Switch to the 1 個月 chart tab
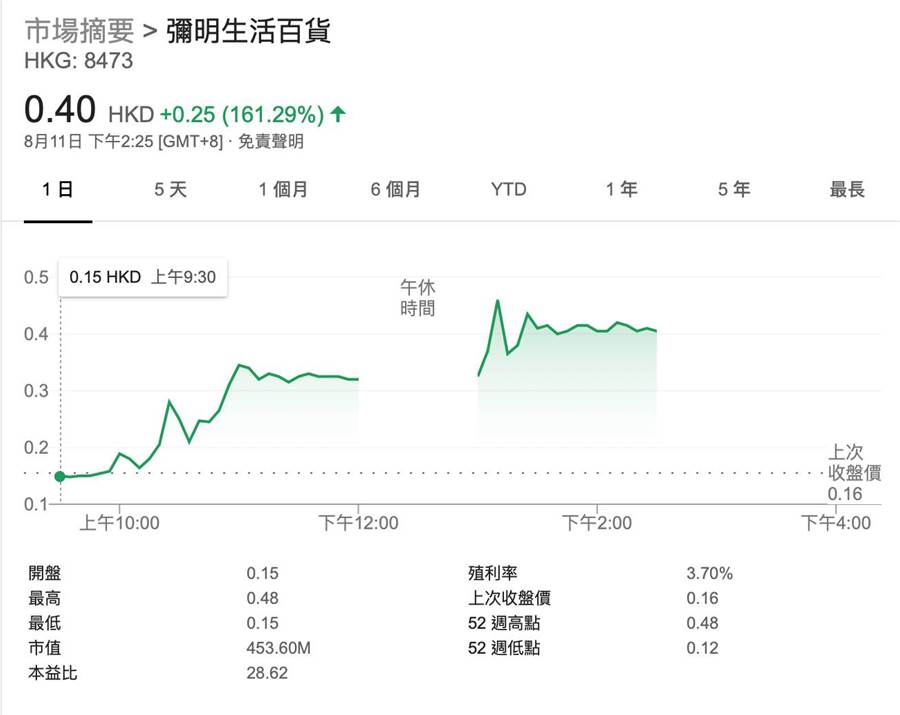900x715 pixels. (x=283, y=189)
